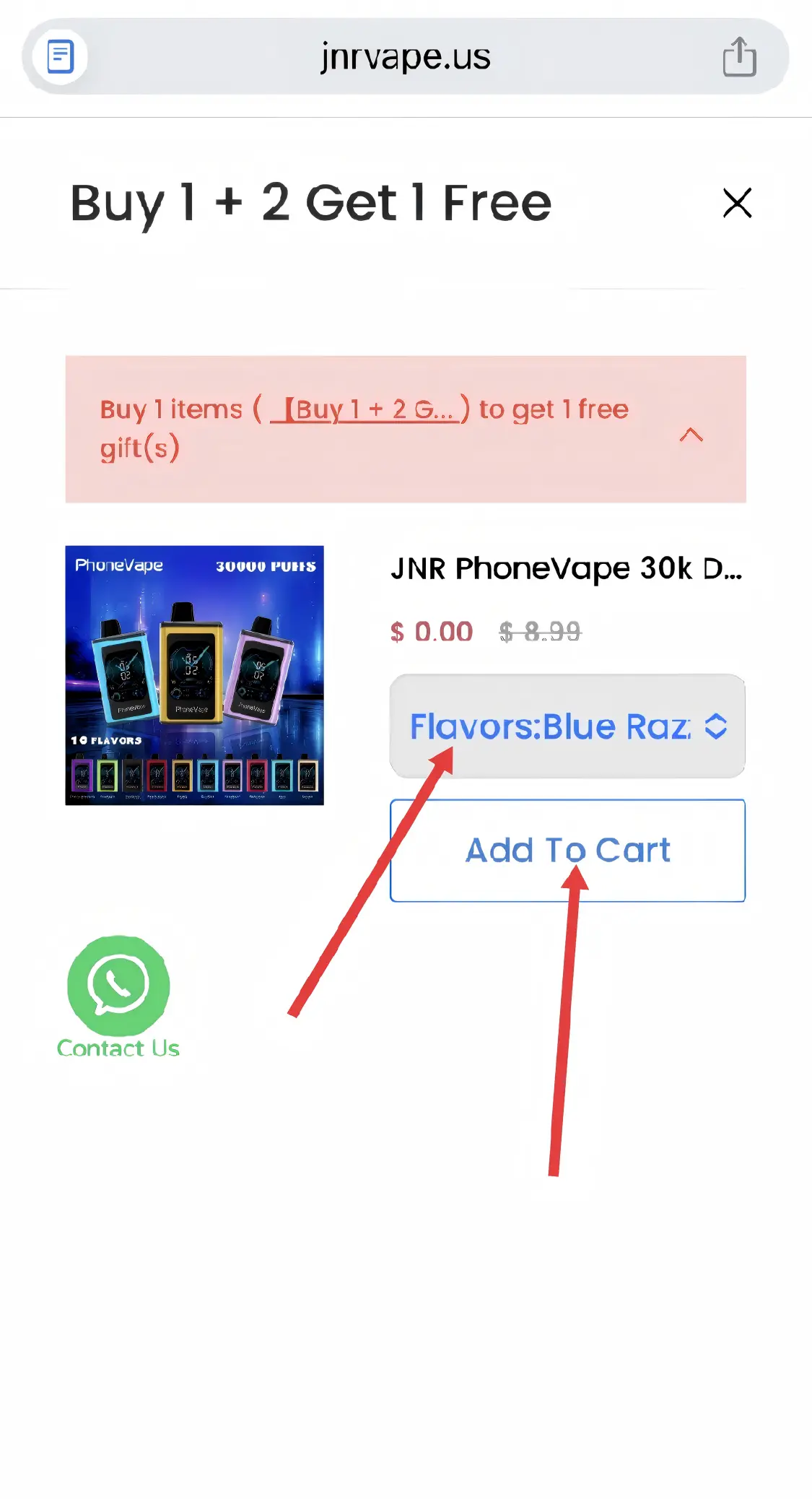Close the Buy 1 + 2 Get 1 Free panel

pyautogui.click(x=737, y=203)
